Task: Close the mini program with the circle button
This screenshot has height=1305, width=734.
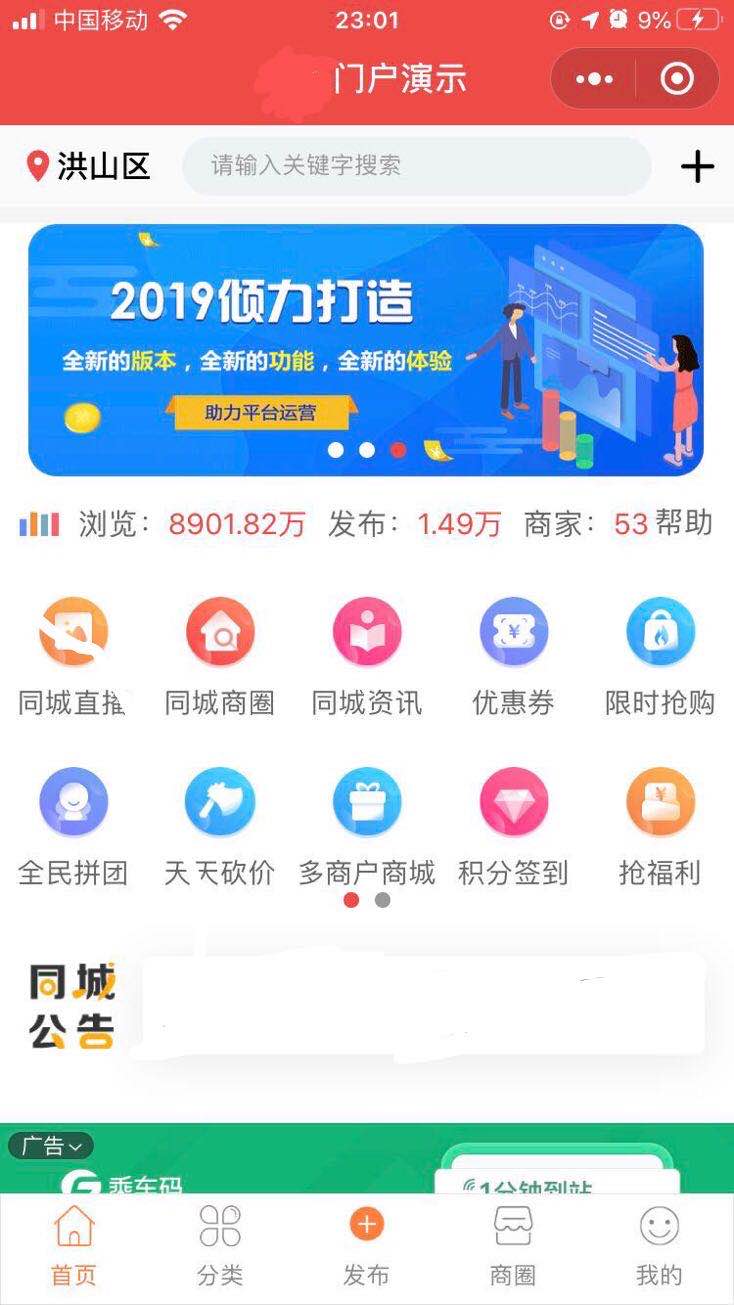Action: (x=677, y=79)
